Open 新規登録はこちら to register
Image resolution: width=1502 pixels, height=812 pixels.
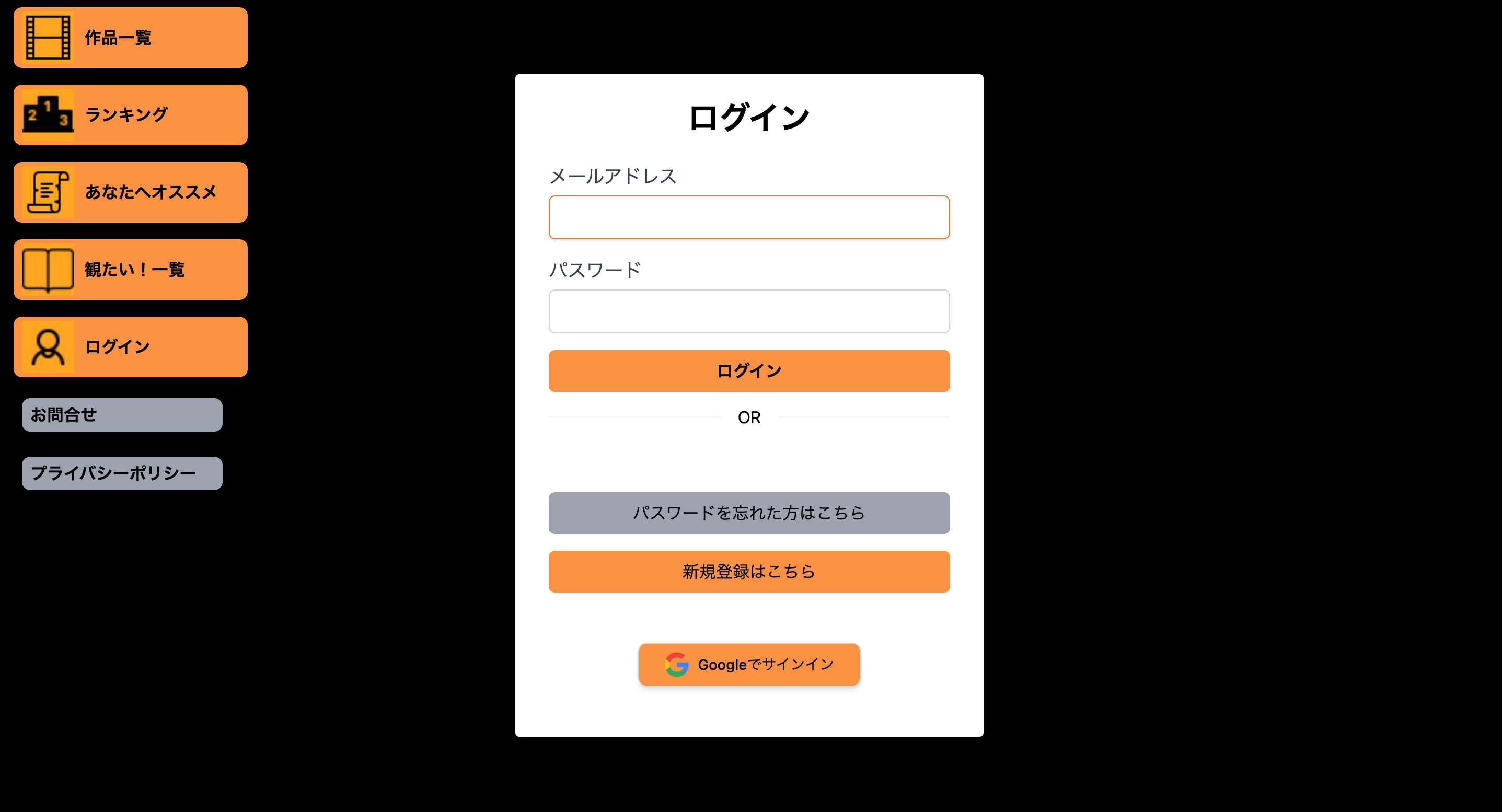749,571
